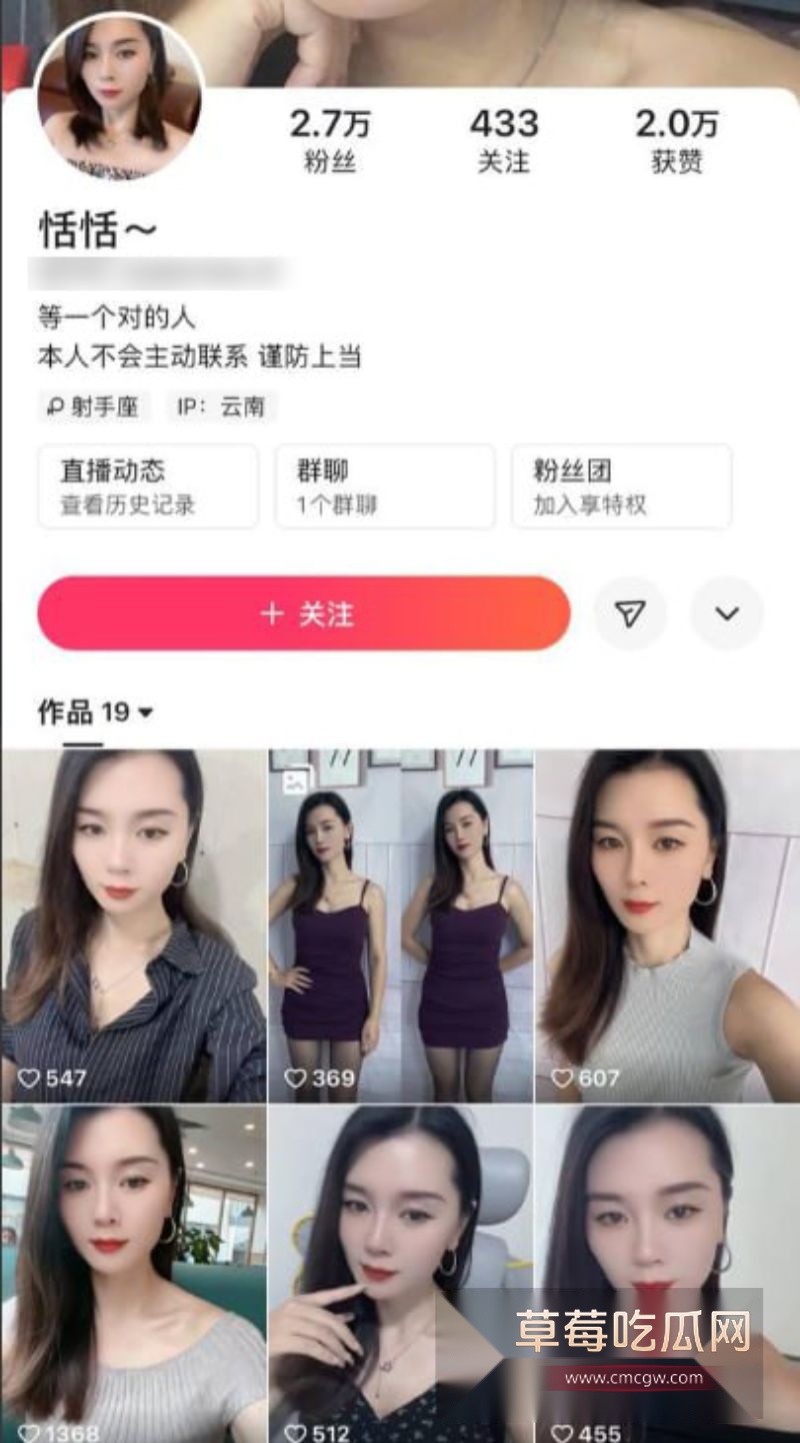Tap the 群聊 group chat entry
The image size is (800, 1443).
coord(385,486)
